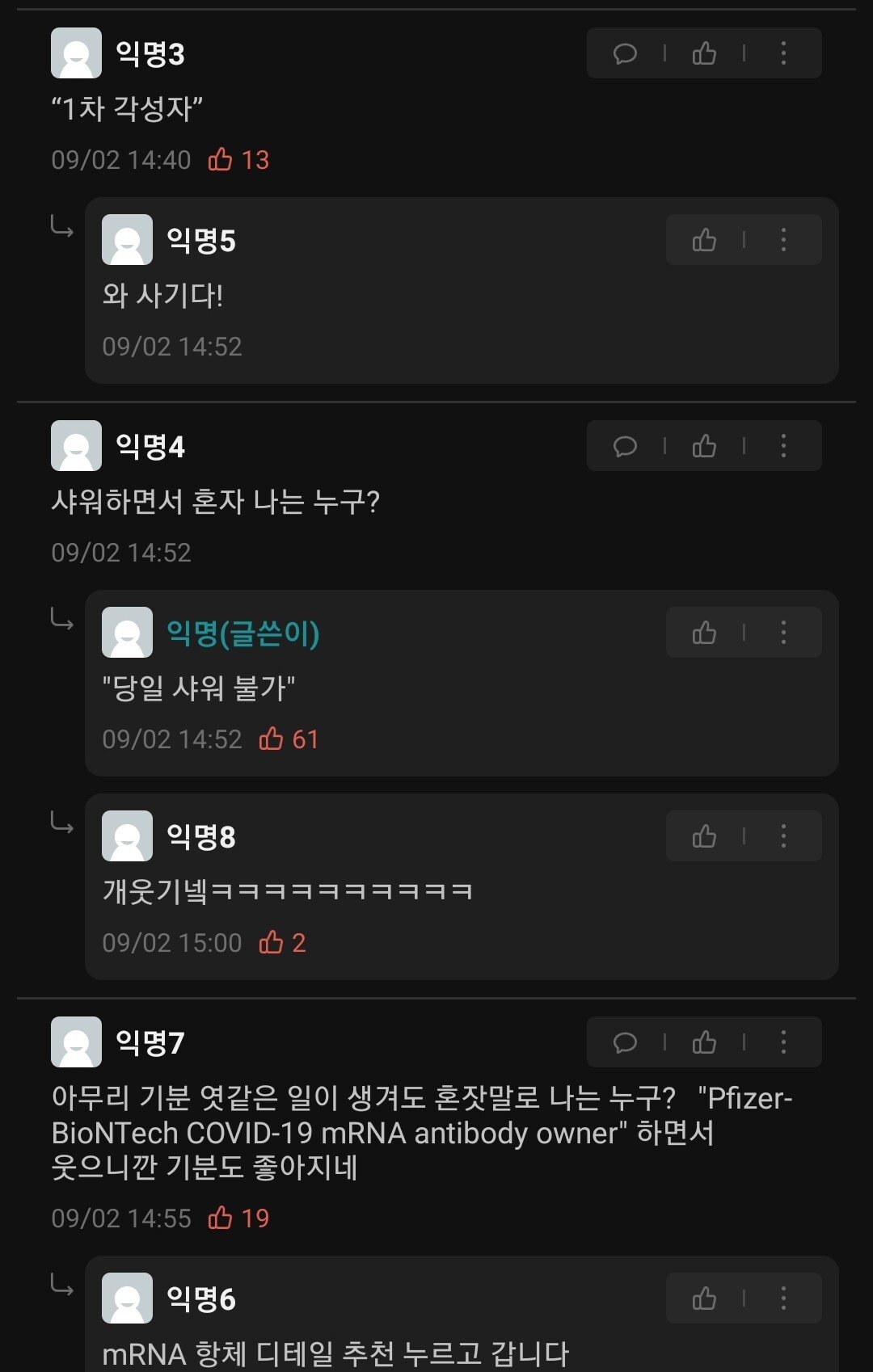Viewport: 873px width, 1372px height.
Task: Open more options on 익명5's reply
Action: pyautogui.click(x=782, y=240)
